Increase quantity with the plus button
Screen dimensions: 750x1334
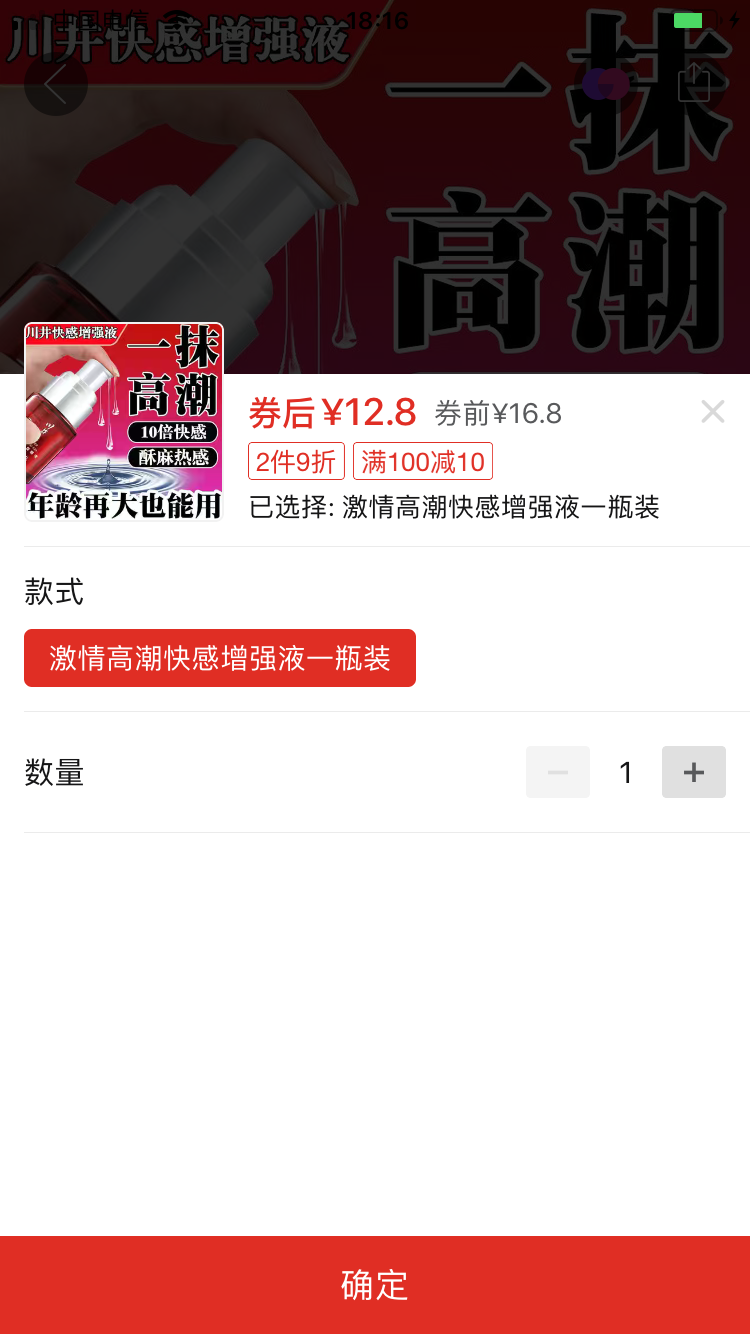[693, 772]
